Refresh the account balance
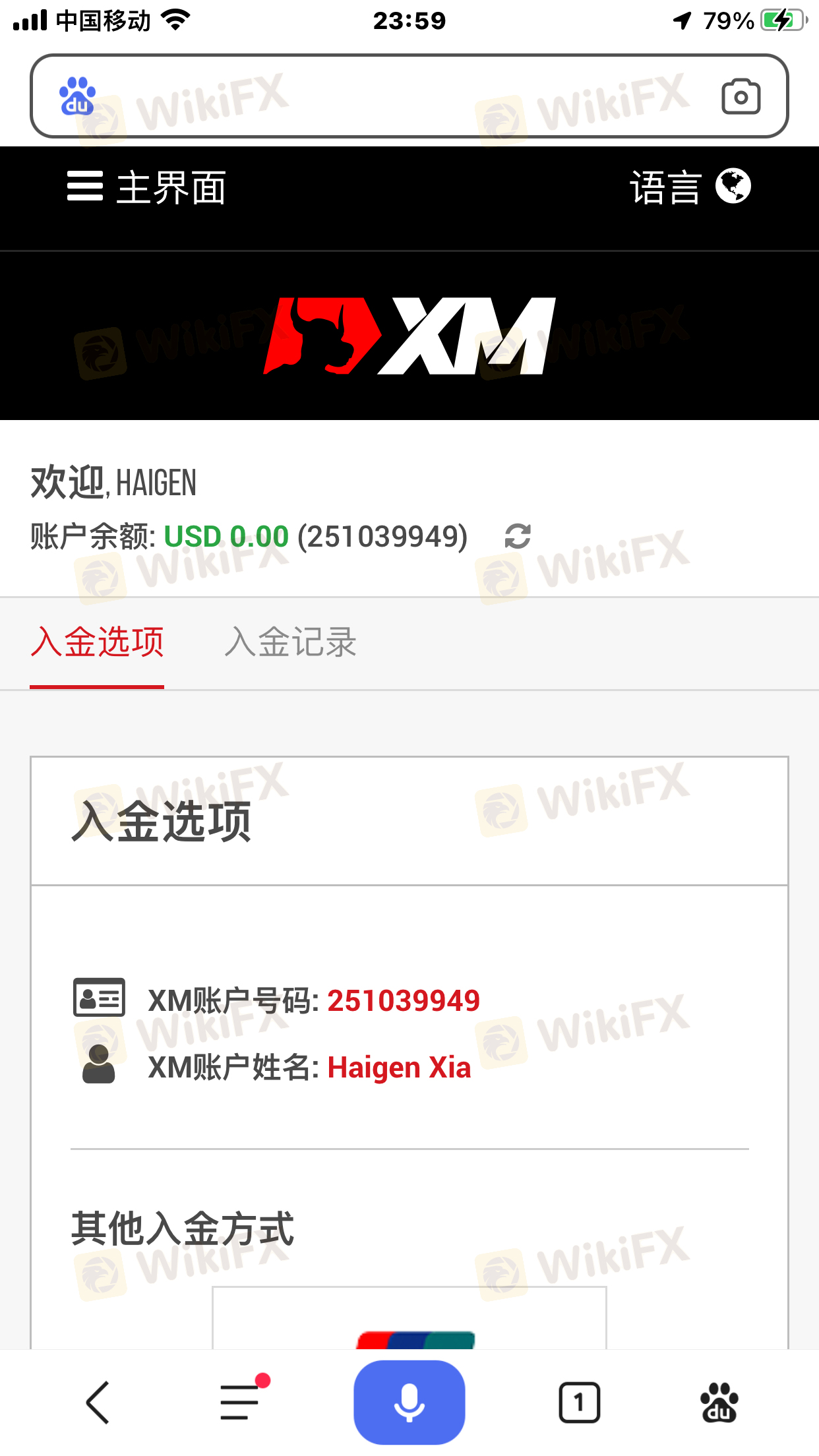Image resolution: width=819 pixels, height=1456 pixels. click(518, 536)
